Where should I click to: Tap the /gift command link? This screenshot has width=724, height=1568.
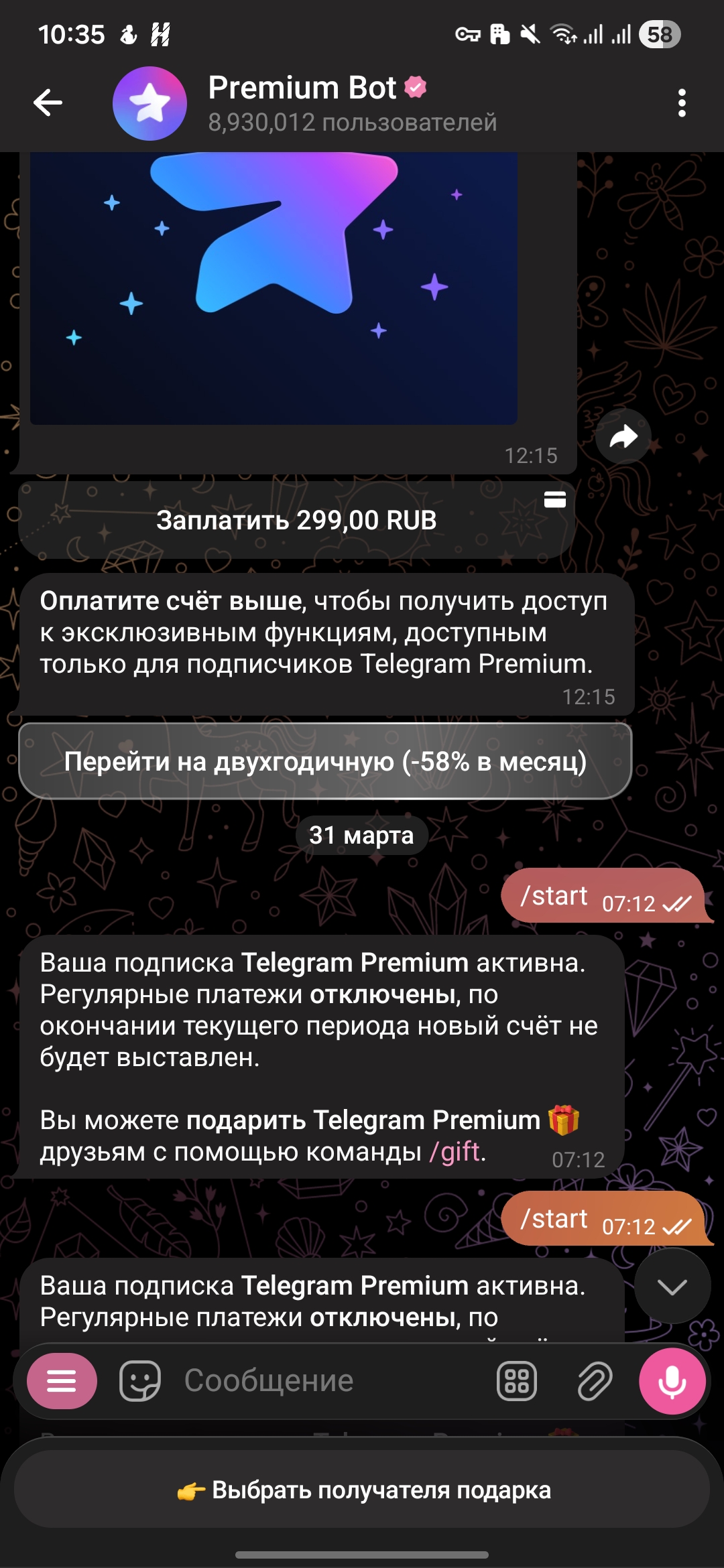[455, 1152]
